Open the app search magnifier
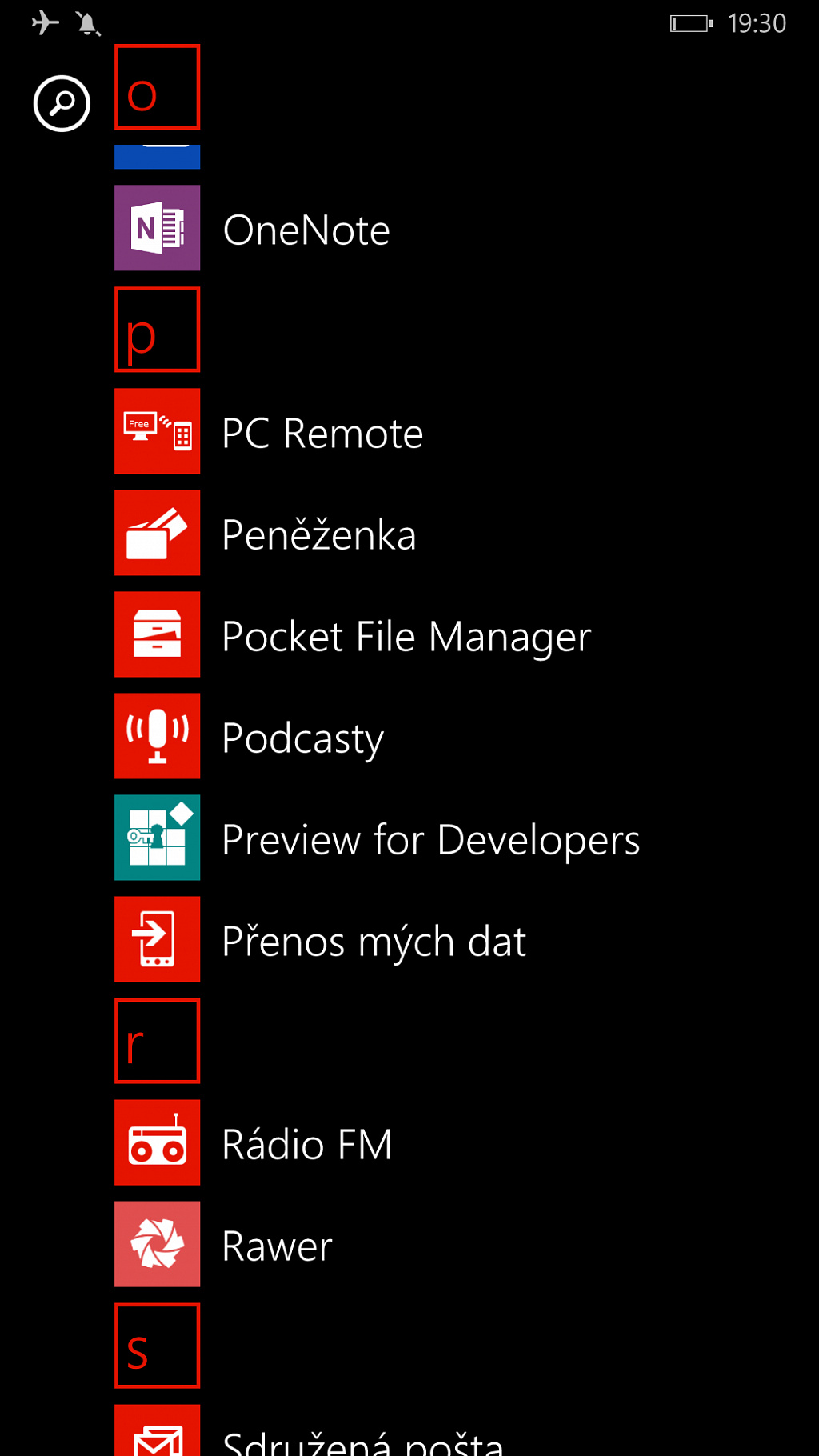Image resolution: width=819 pixels, height=1456 pixels. [62, 103]
